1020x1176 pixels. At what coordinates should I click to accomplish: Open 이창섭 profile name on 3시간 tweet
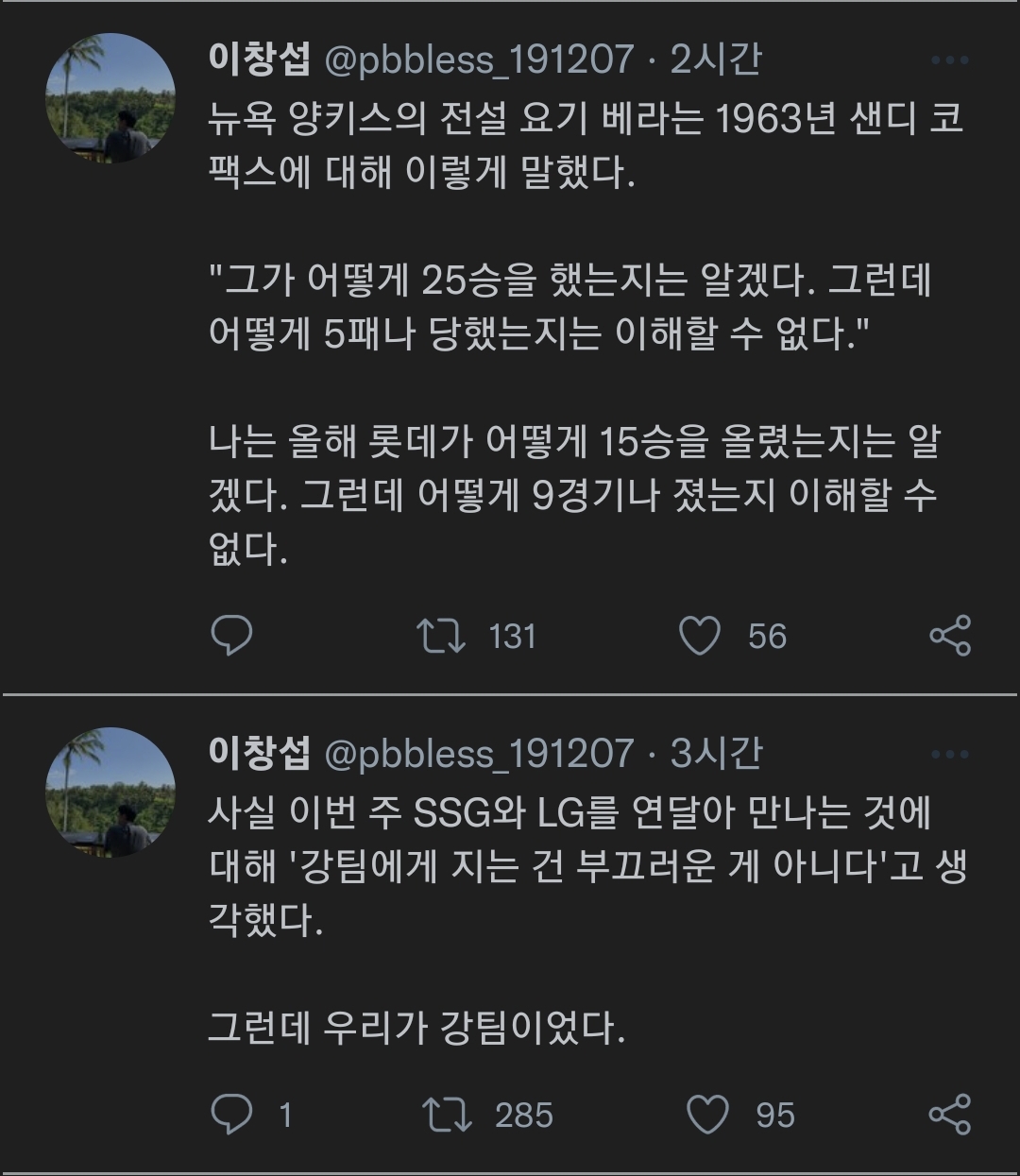[x=260, y=754]
